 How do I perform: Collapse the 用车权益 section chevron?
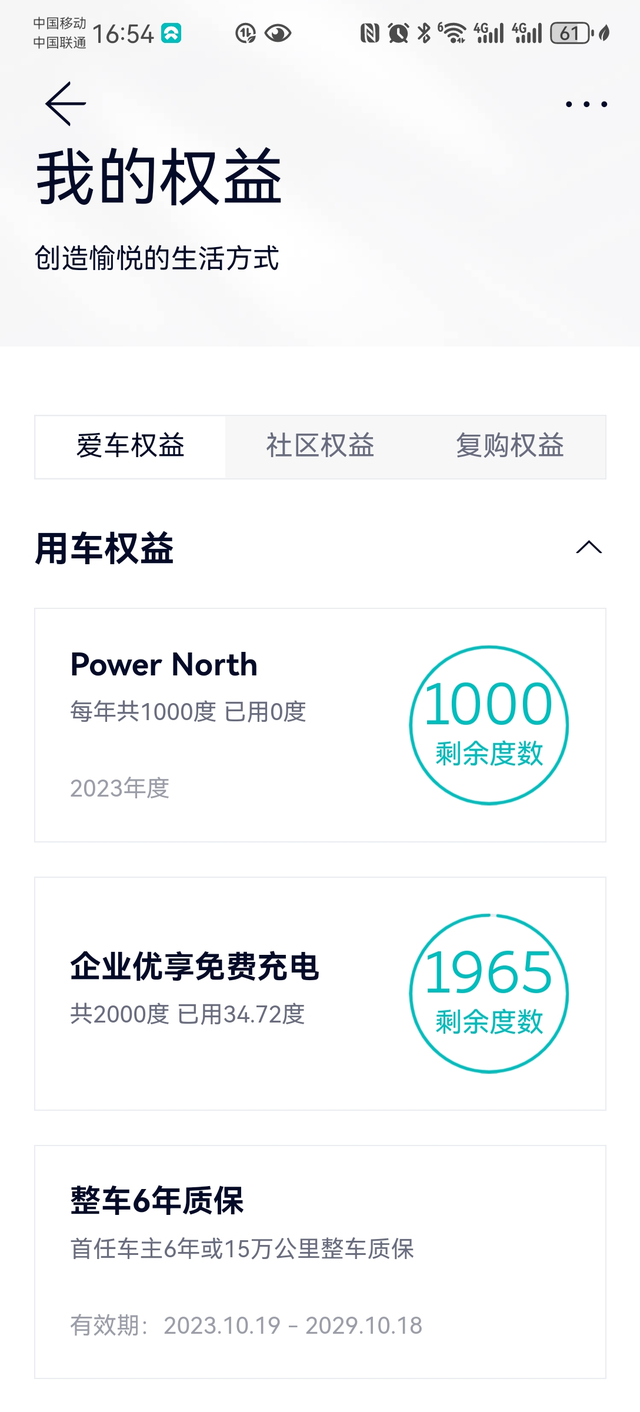click(588, 548)
